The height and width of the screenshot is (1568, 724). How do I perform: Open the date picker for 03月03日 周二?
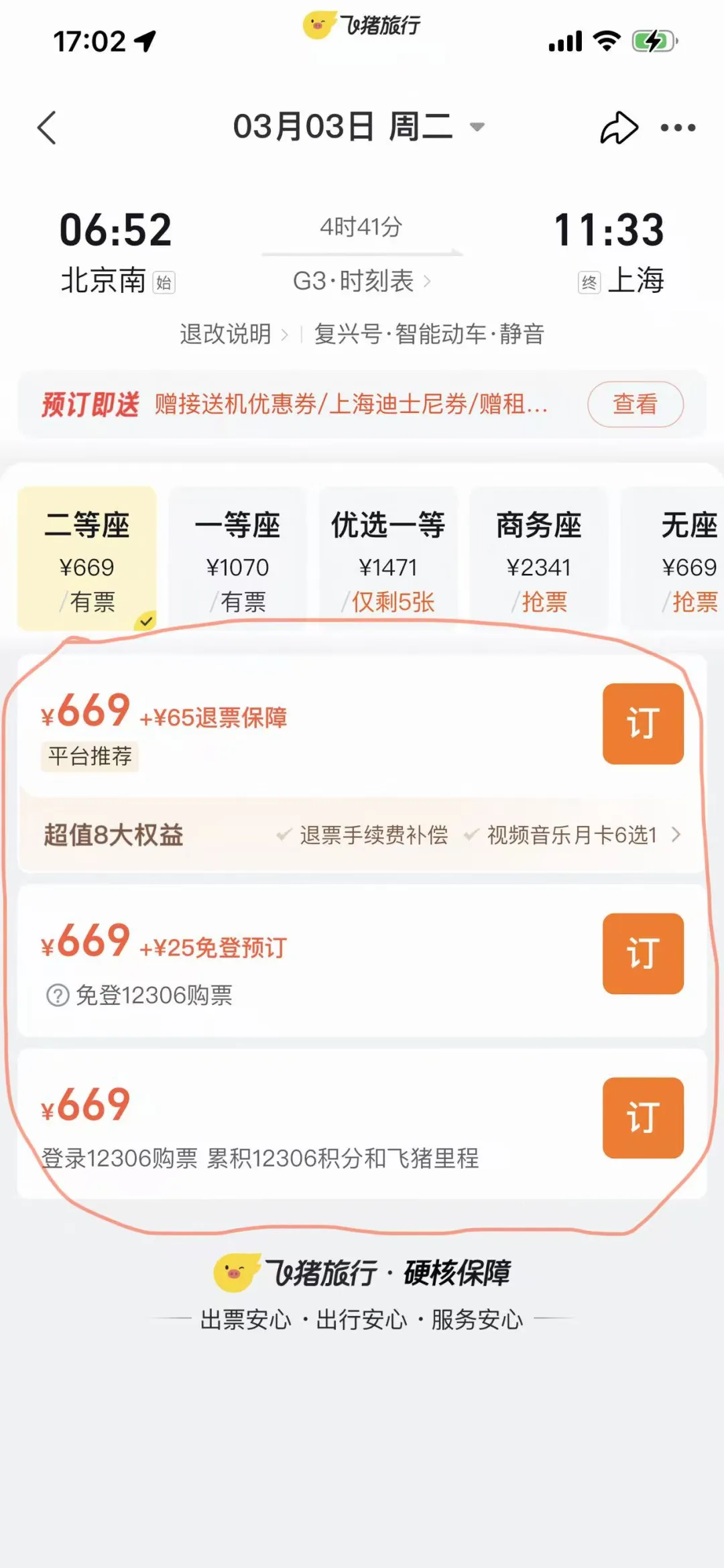[358, 127]
